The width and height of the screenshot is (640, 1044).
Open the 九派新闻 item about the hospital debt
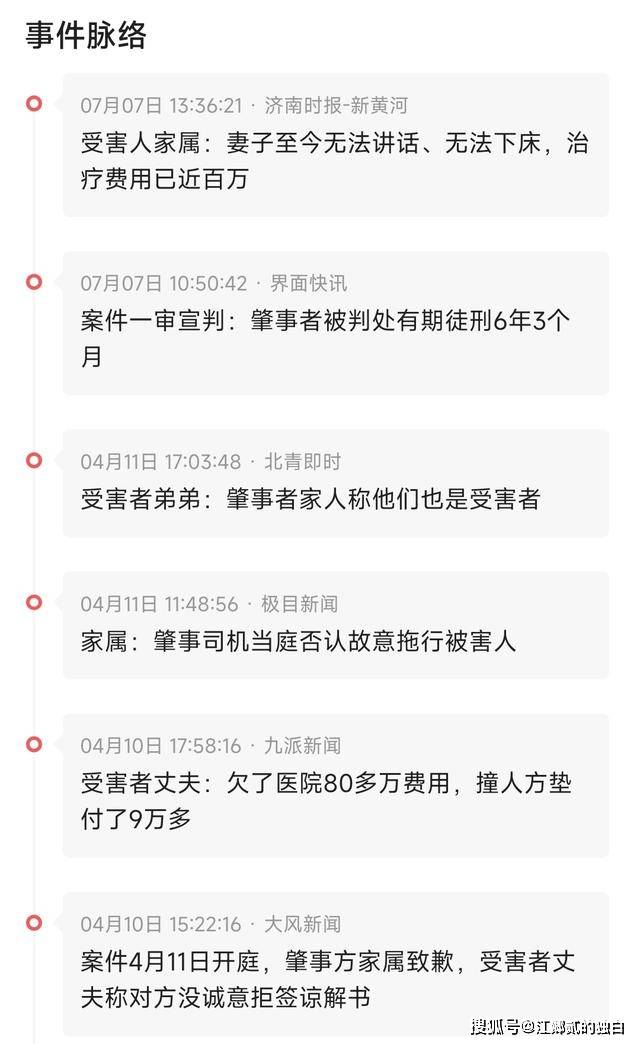tap(336, 786)
